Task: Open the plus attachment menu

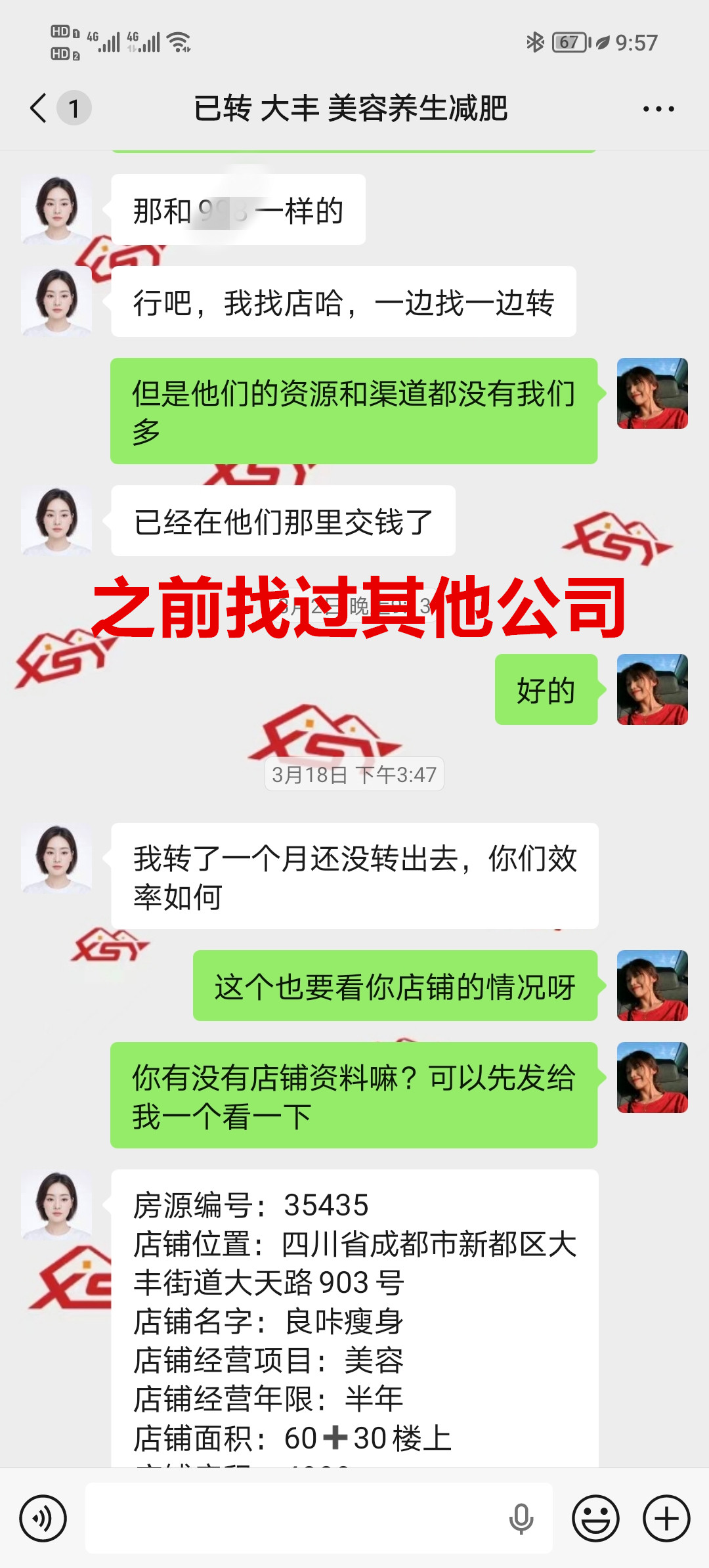Action: click(666, 1518)
